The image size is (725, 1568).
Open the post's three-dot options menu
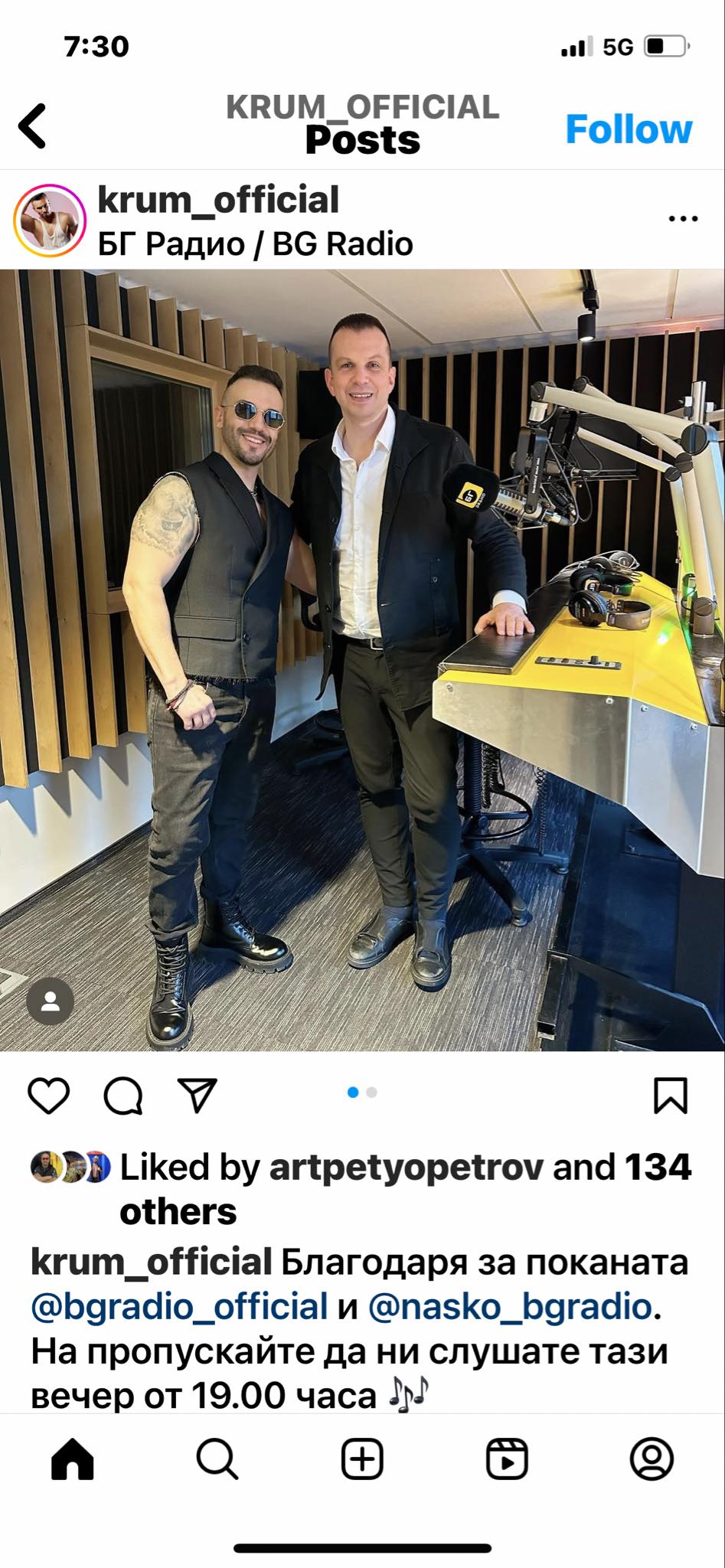click(682, 219)
